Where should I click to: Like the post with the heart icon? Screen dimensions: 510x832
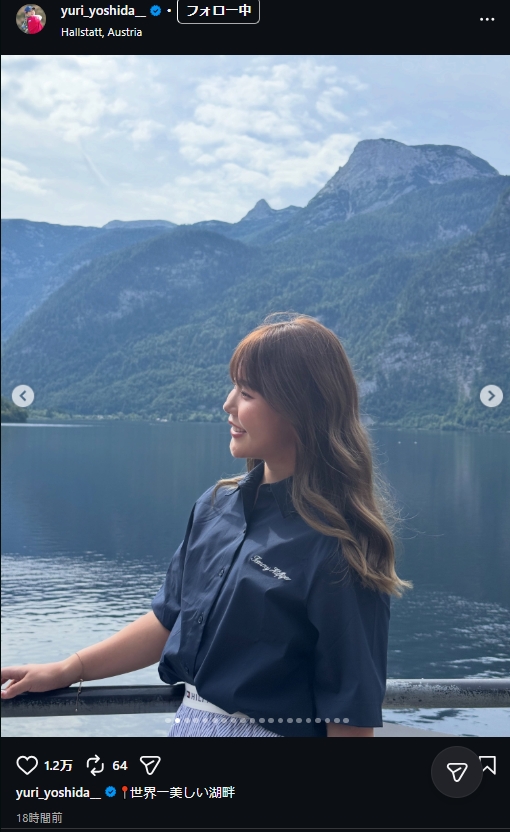click(27, 765)
